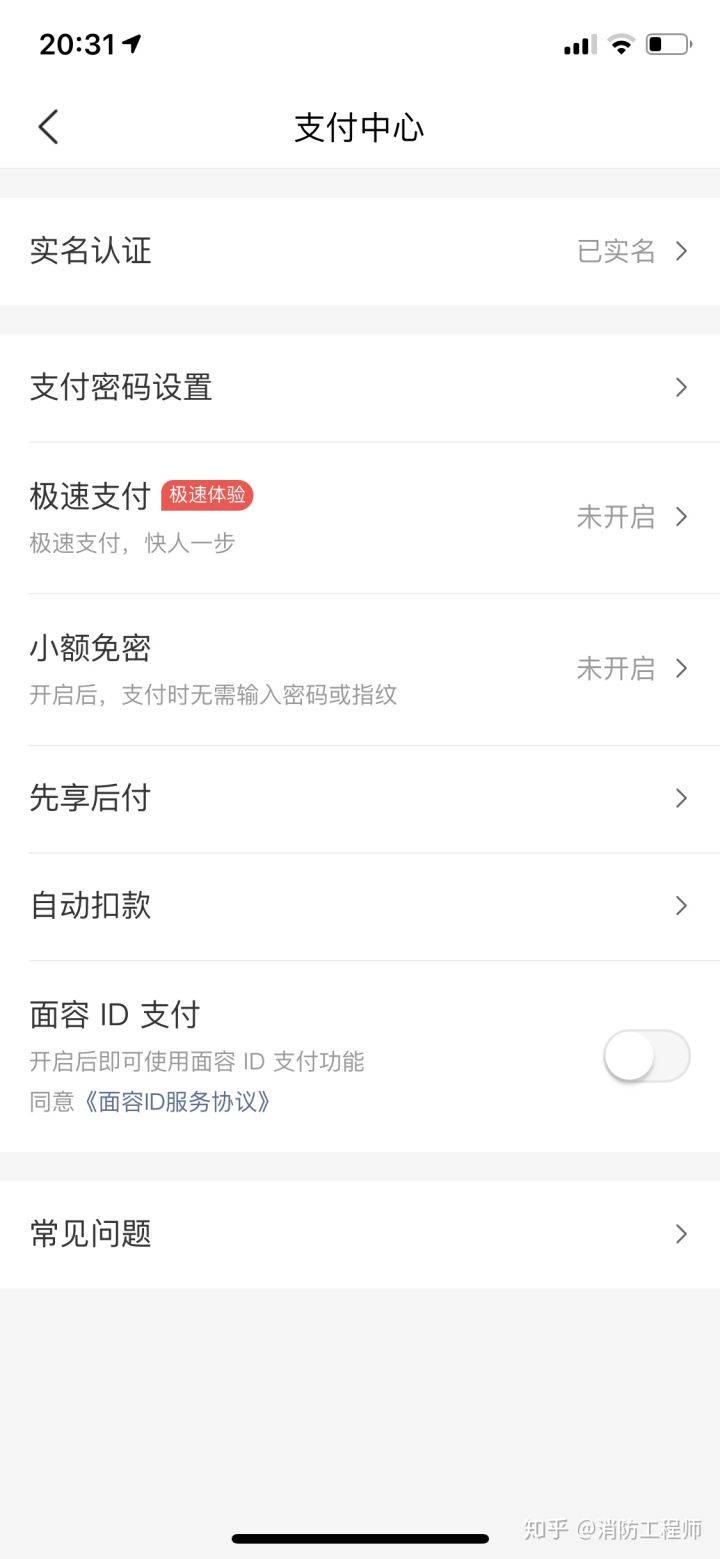Tap the clock showing 20:31

(x=80, y=44)
